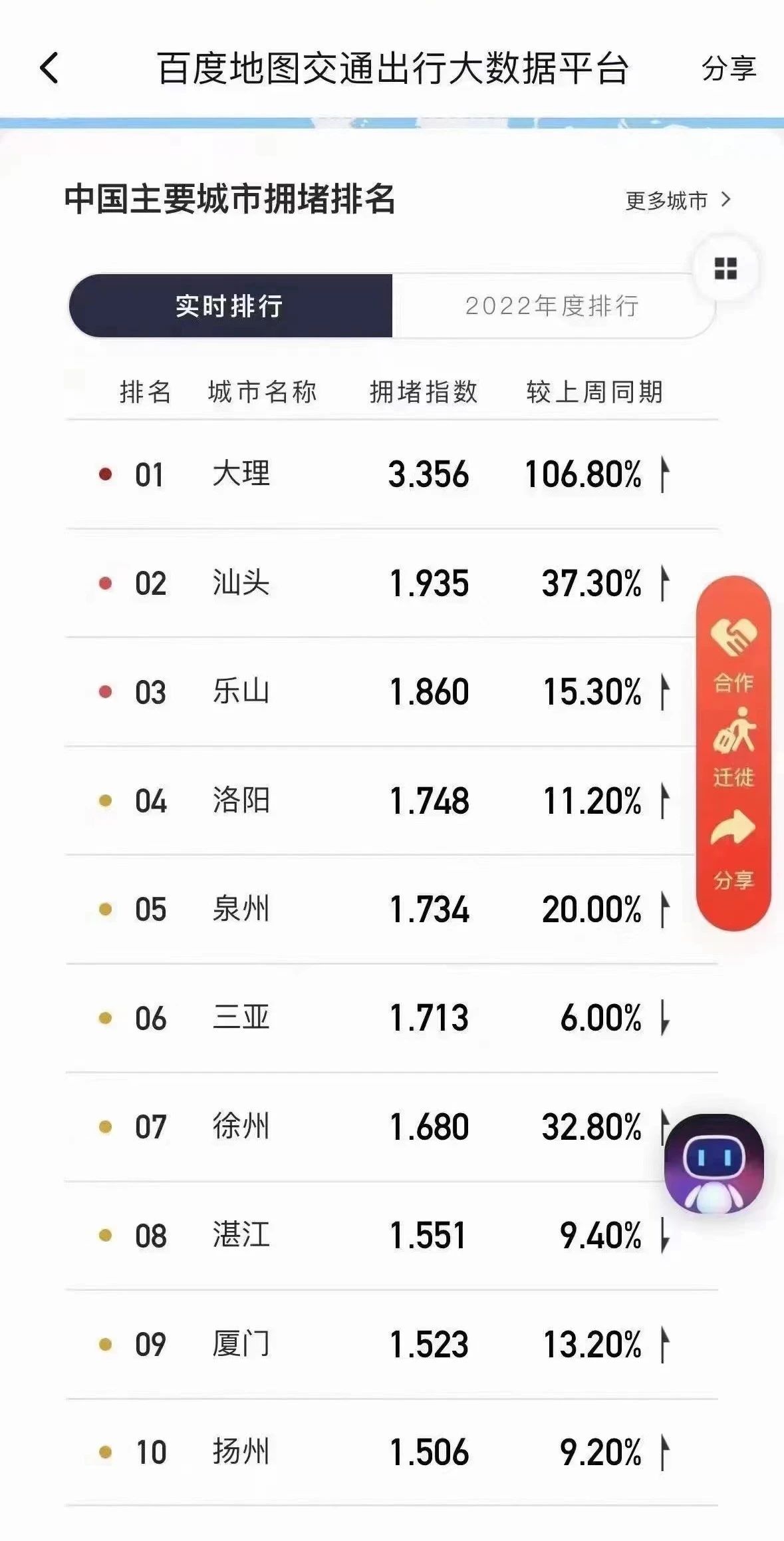Switch to 2022年度排行 tab
This screenshot has width=784, height=1541.
pyautogui.click(x=552, y=306)
